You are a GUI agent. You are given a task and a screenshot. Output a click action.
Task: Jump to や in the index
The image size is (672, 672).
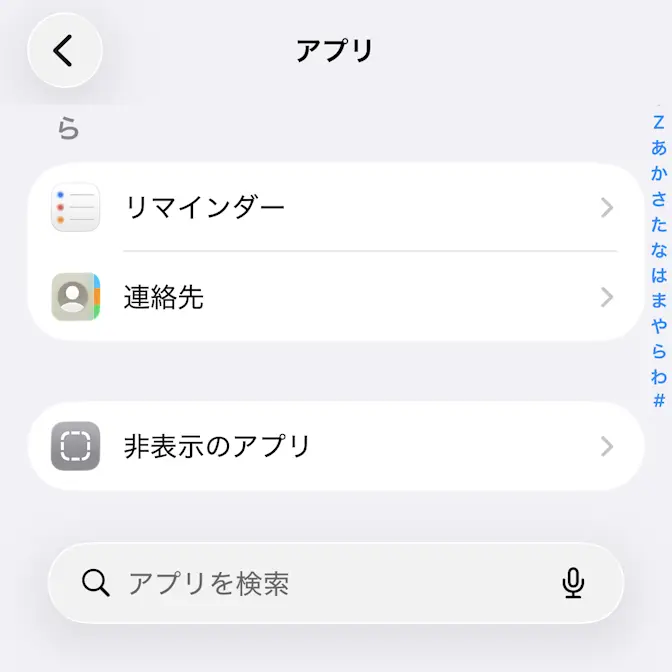coord(658,327)
